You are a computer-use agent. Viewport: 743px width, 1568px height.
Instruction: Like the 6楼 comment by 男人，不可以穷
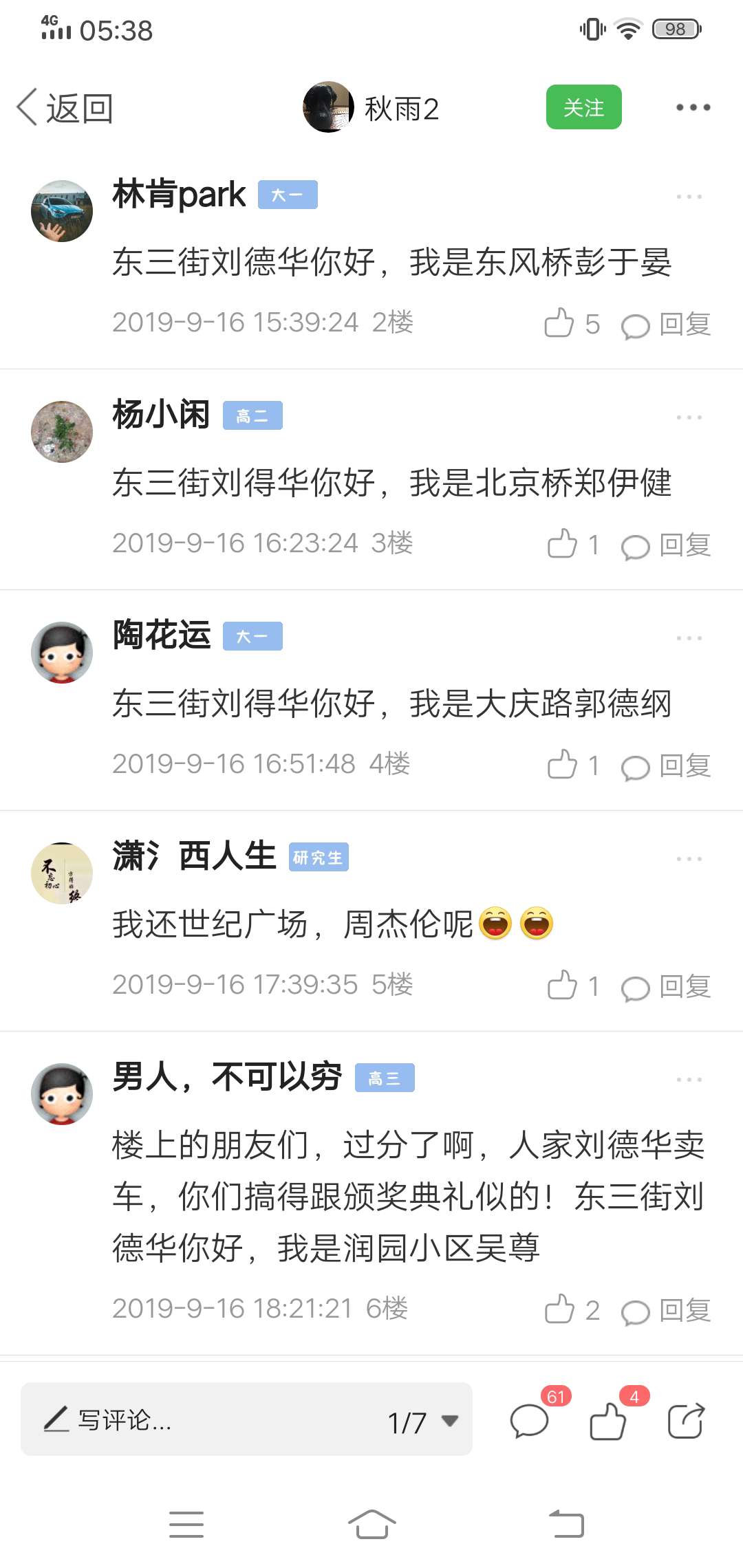572,1309
